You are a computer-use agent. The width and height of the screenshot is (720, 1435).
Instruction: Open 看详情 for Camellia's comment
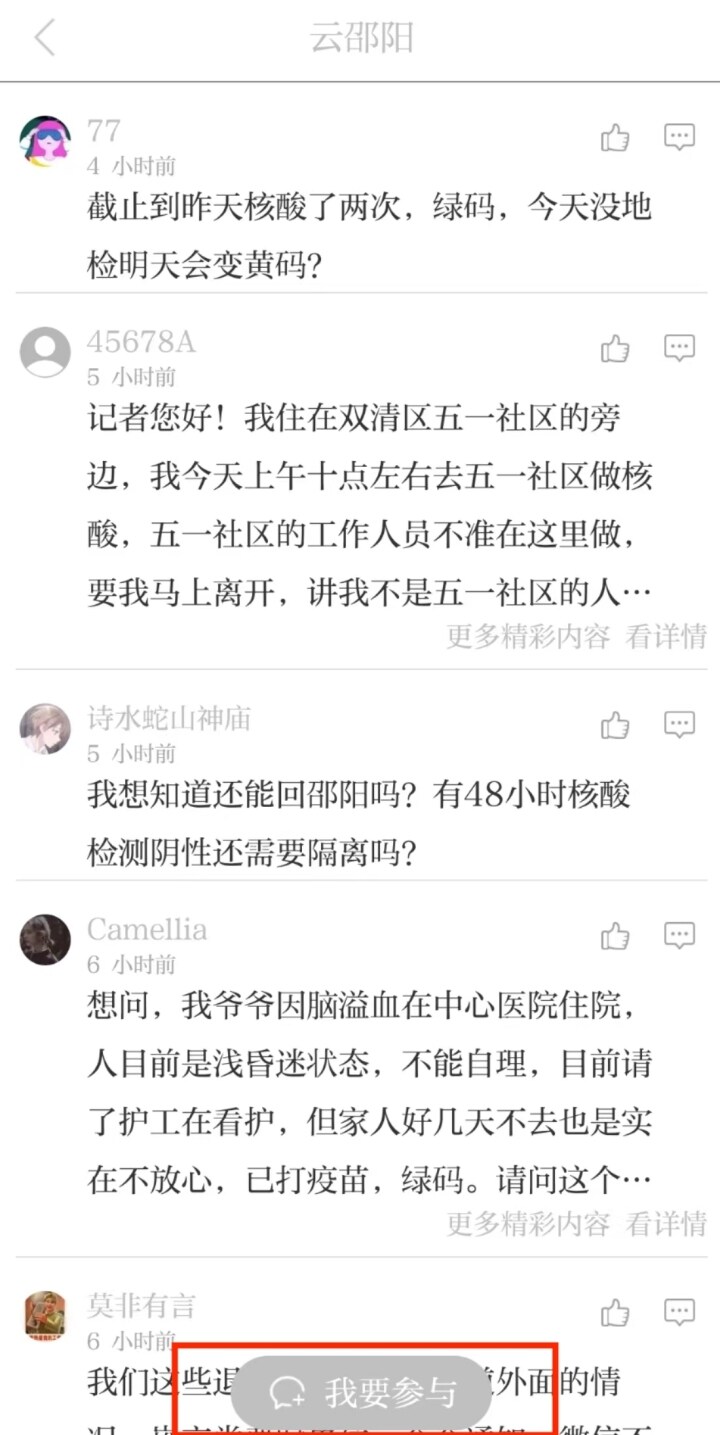tap(666, 1223)
